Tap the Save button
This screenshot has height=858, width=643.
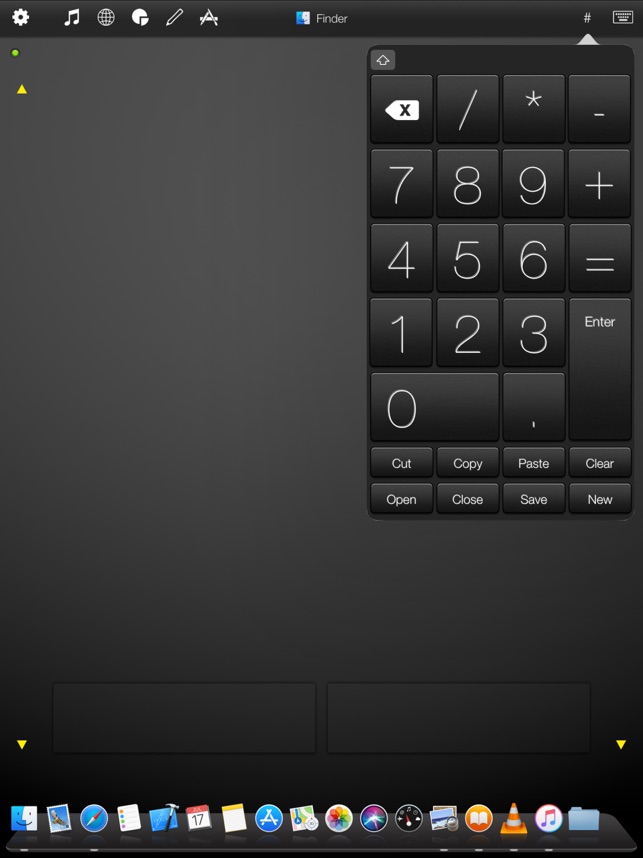pyautogui.click(x=533, y=499)
